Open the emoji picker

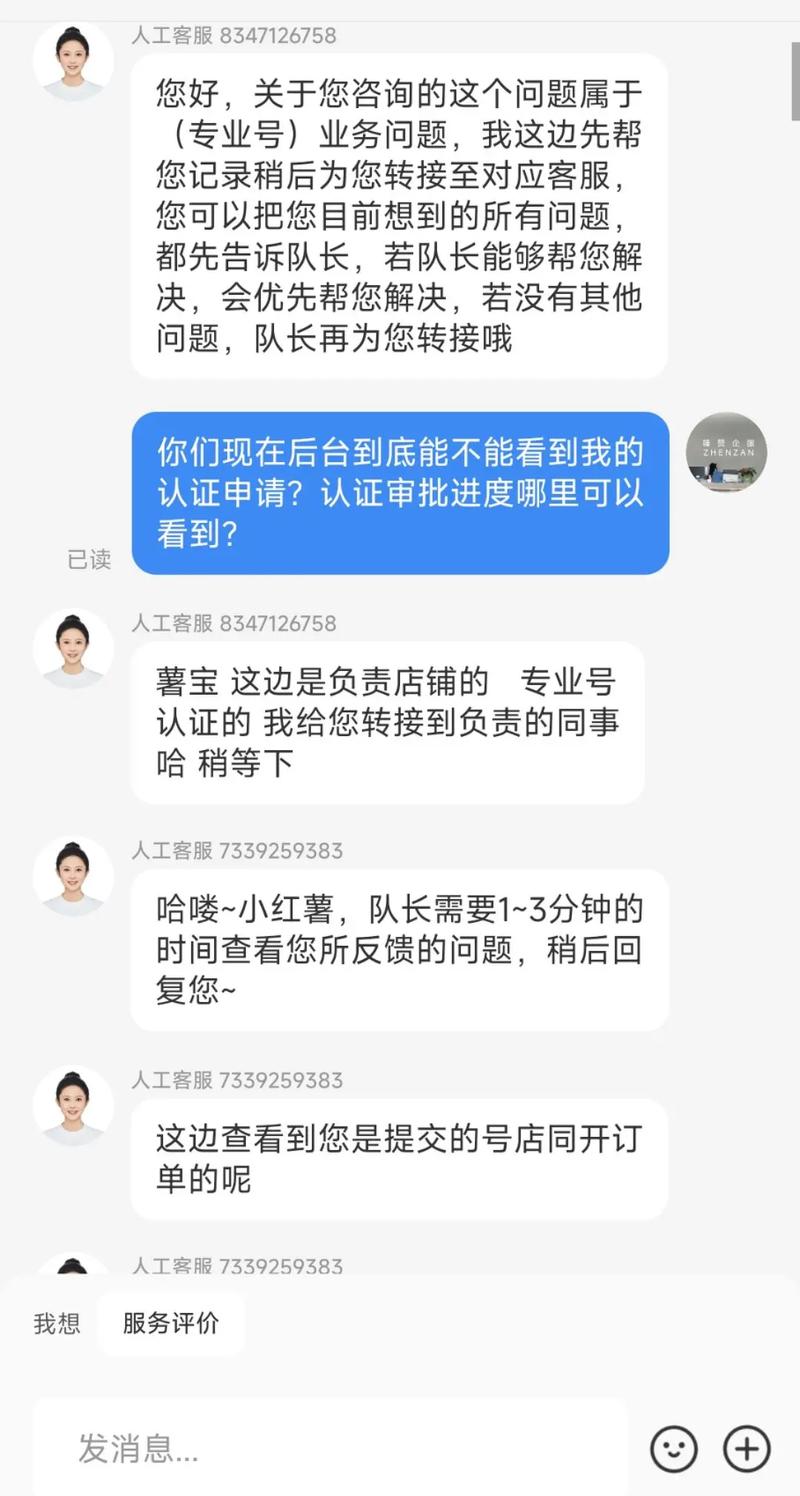point(674,1448)
